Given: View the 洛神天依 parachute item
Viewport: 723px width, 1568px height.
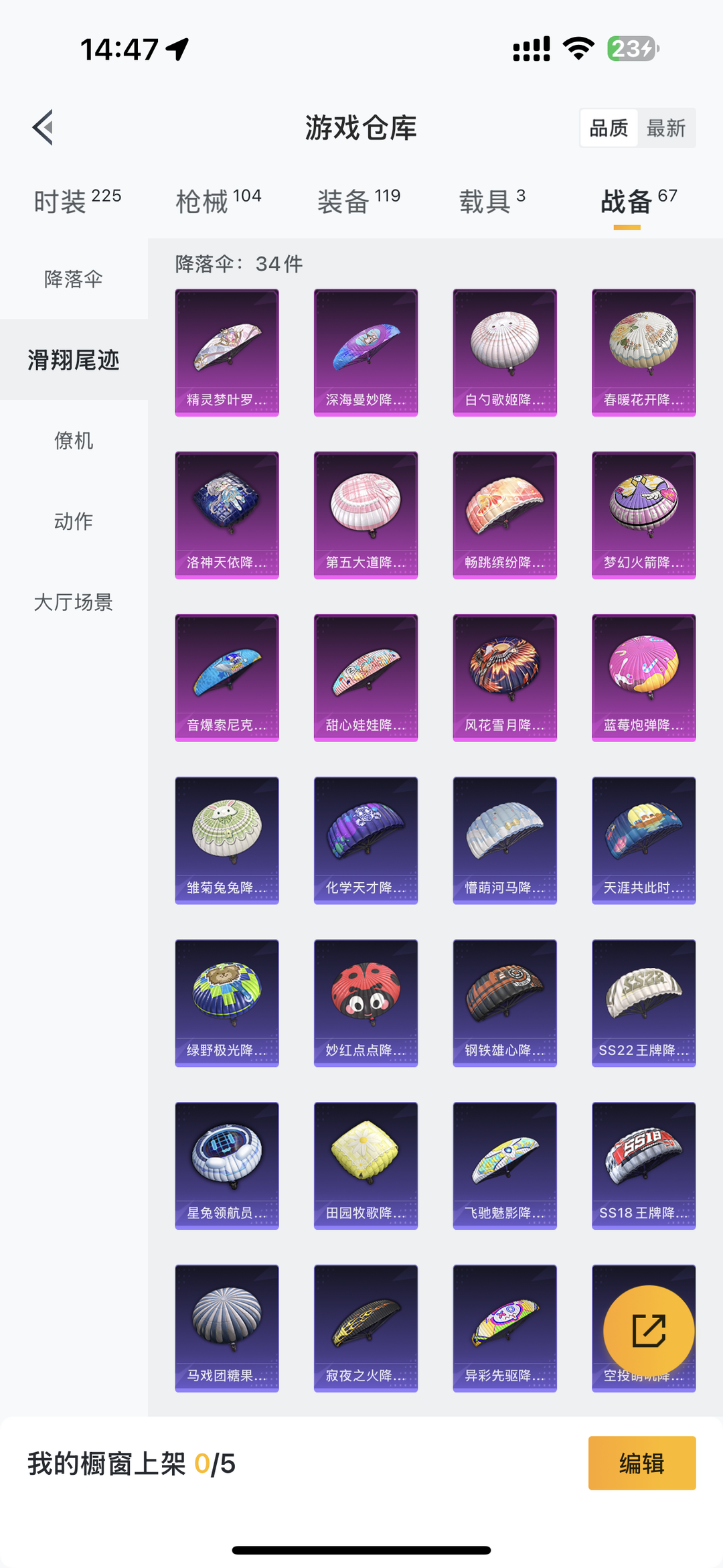Looking at the screenshot, I should [227, 515].
